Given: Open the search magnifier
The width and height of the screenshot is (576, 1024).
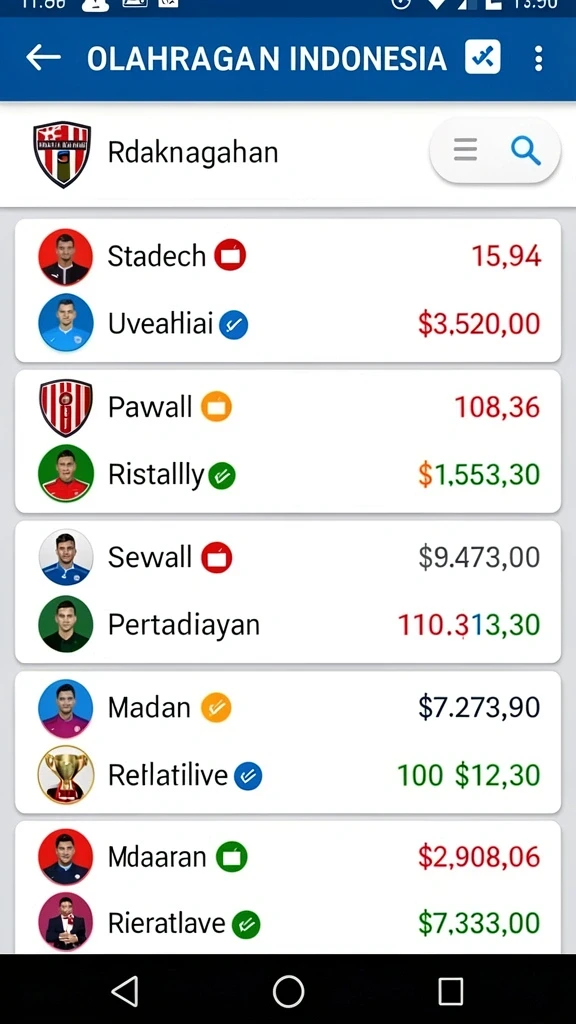Looking at the screenshot, I should (526, 152).
